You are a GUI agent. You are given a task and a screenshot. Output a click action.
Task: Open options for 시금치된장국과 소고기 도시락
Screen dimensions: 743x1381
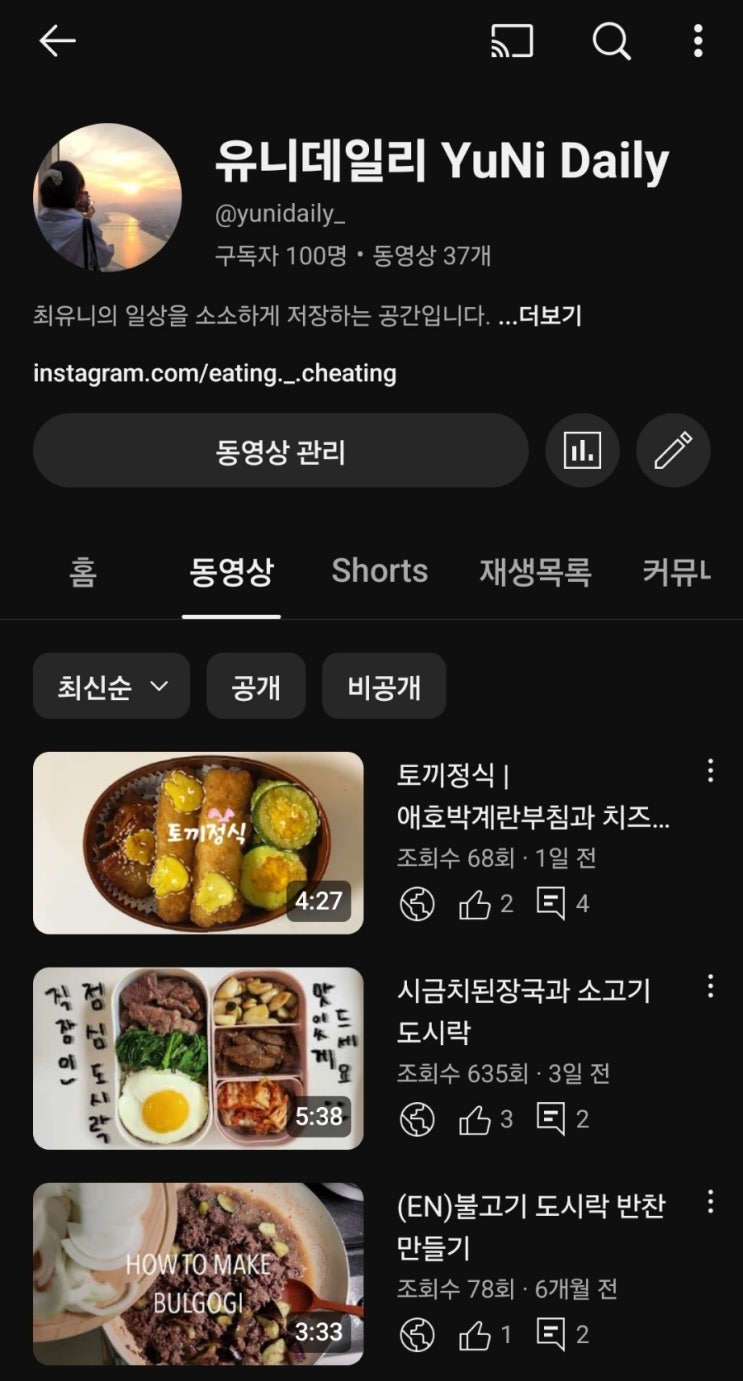(x=710, y=987)
